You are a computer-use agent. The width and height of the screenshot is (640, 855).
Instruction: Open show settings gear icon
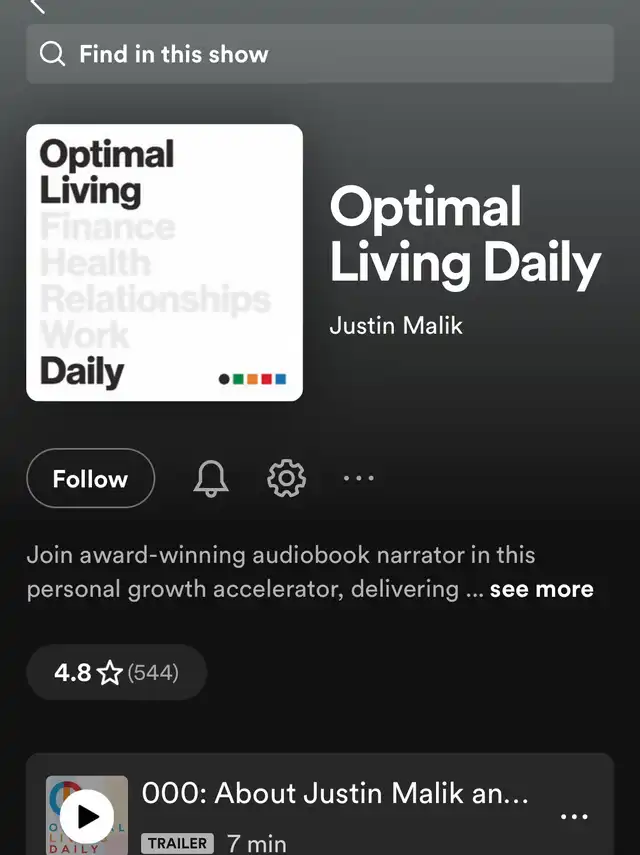coord(287,479)
